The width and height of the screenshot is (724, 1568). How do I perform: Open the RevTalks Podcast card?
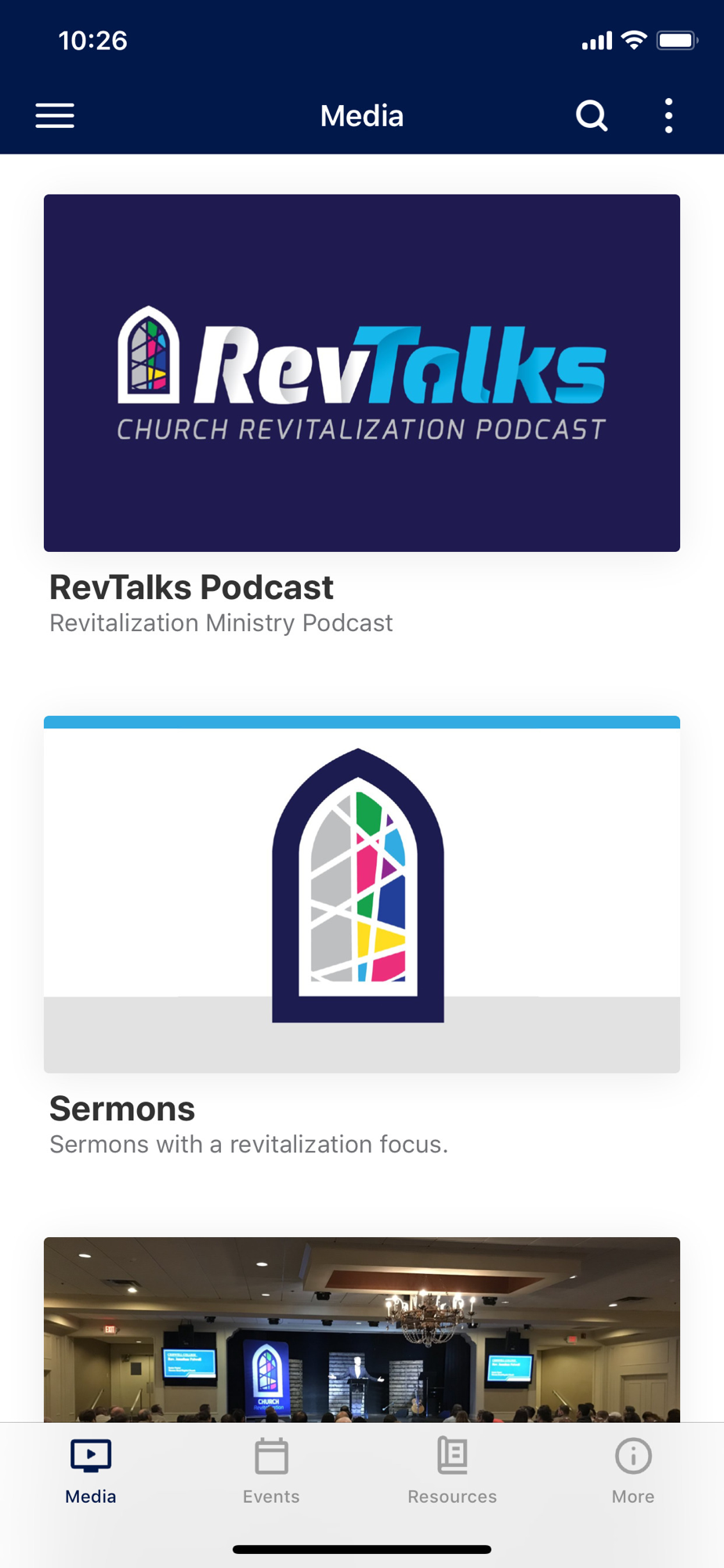pyautogui.click(x=361, y=373)
